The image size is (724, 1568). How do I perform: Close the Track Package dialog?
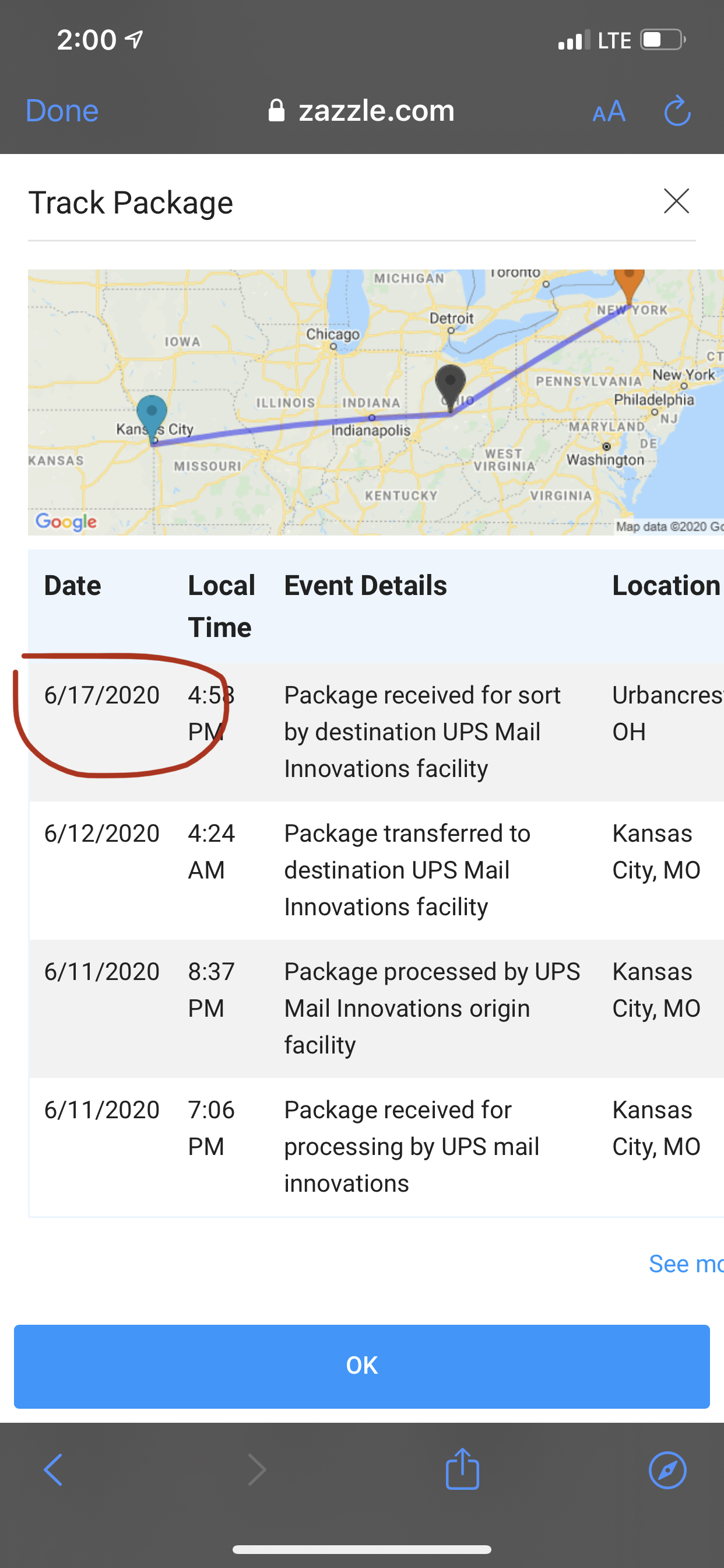[x=676, y=201]
